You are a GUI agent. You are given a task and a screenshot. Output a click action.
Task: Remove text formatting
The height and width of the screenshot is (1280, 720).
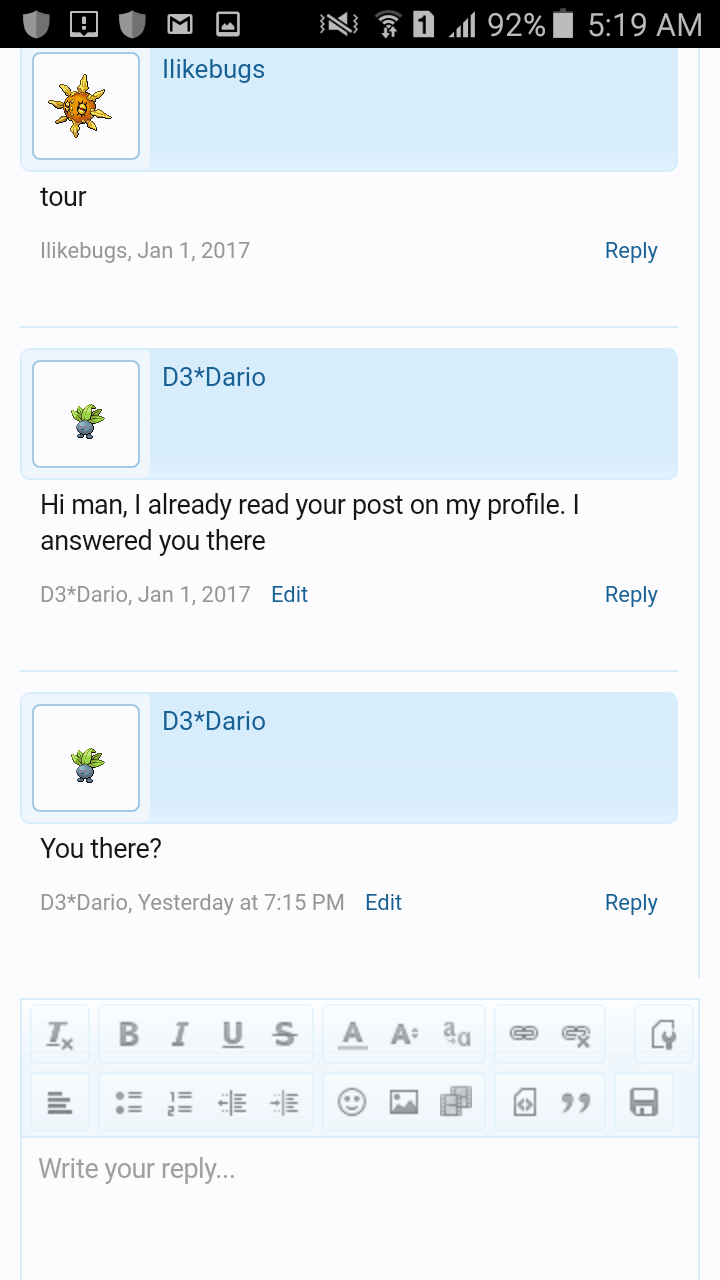click(x=60, y=1034)
